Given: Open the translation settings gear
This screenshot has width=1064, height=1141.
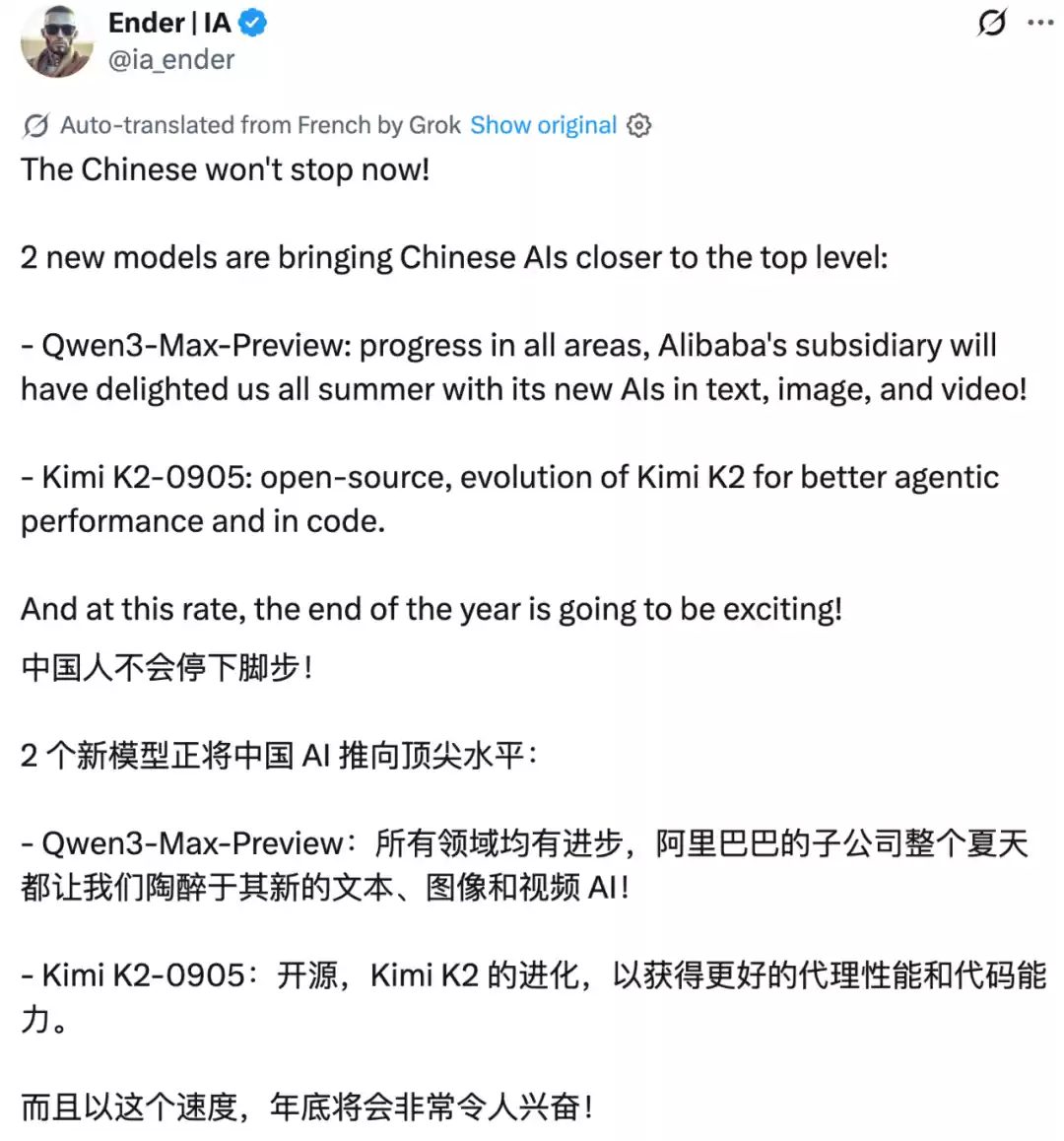Looking at the screenshot, I should (639, 125).
